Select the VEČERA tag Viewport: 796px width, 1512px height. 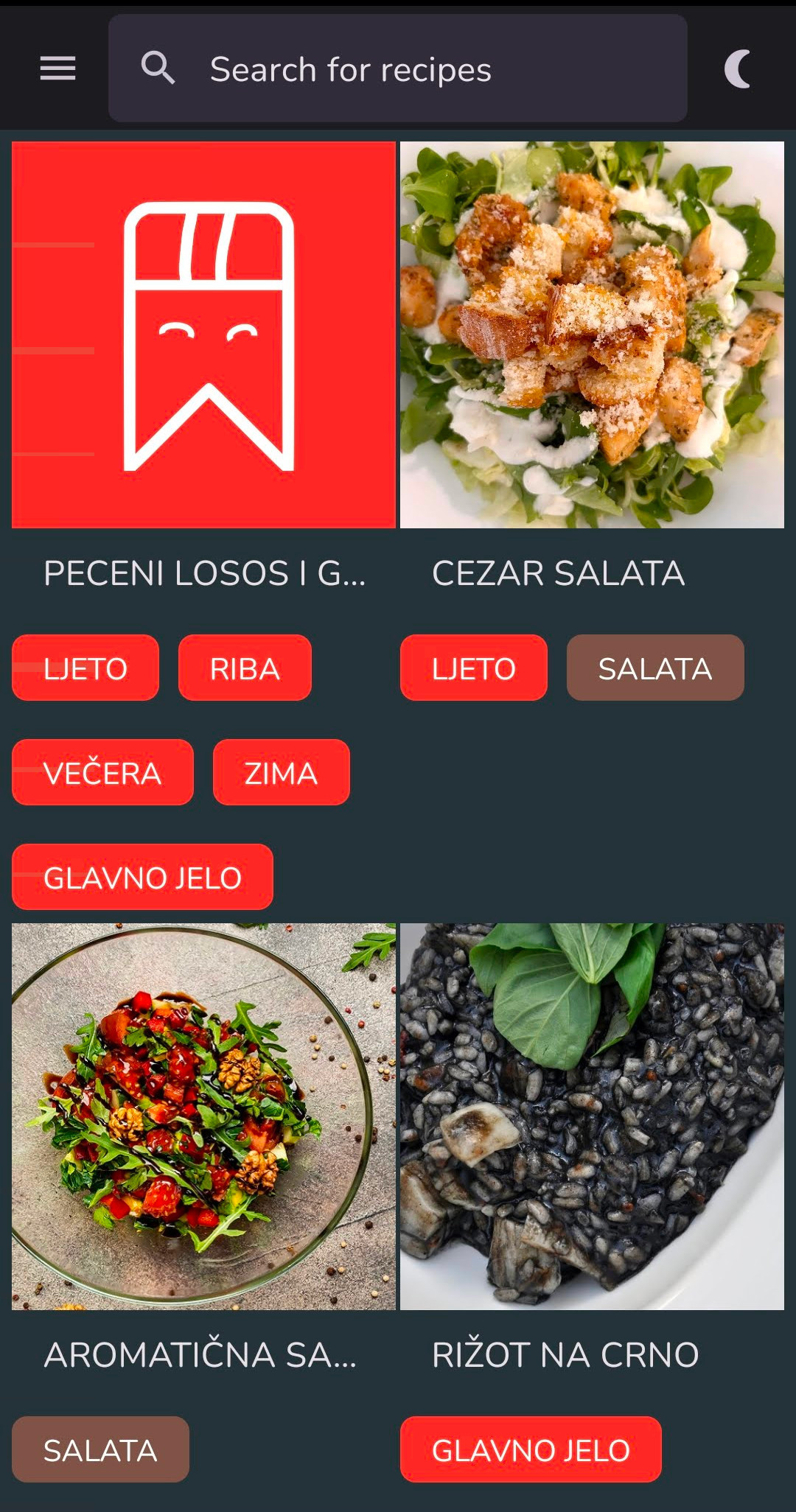102,772
